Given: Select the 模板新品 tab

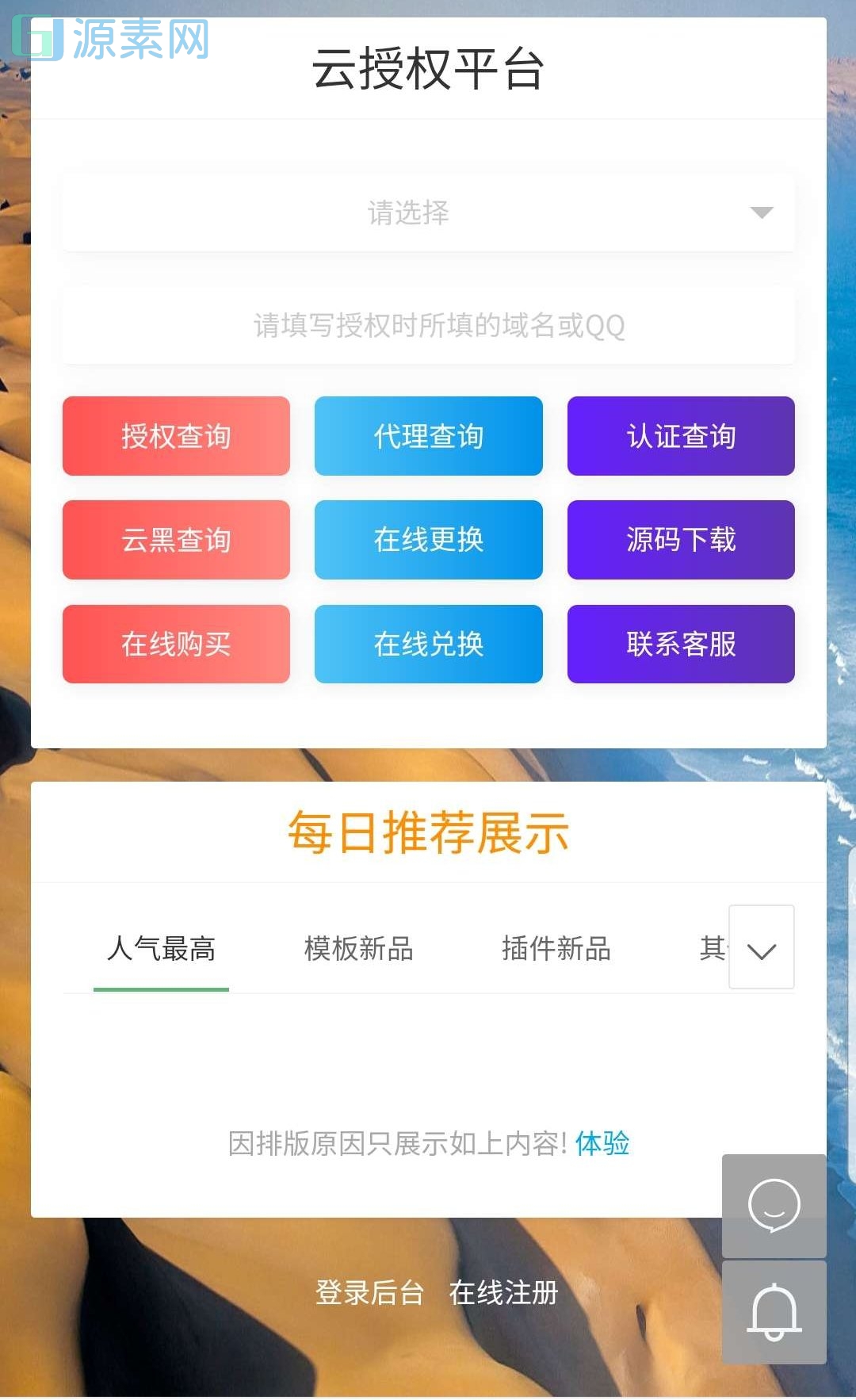Looking at the screenshot, I should coord(358,949).
